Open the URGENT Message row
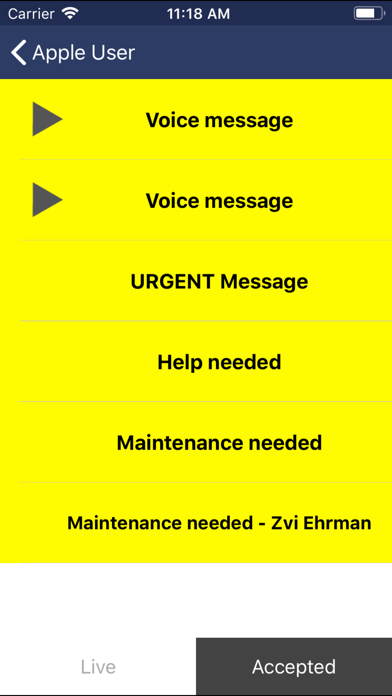 [196, 281]
